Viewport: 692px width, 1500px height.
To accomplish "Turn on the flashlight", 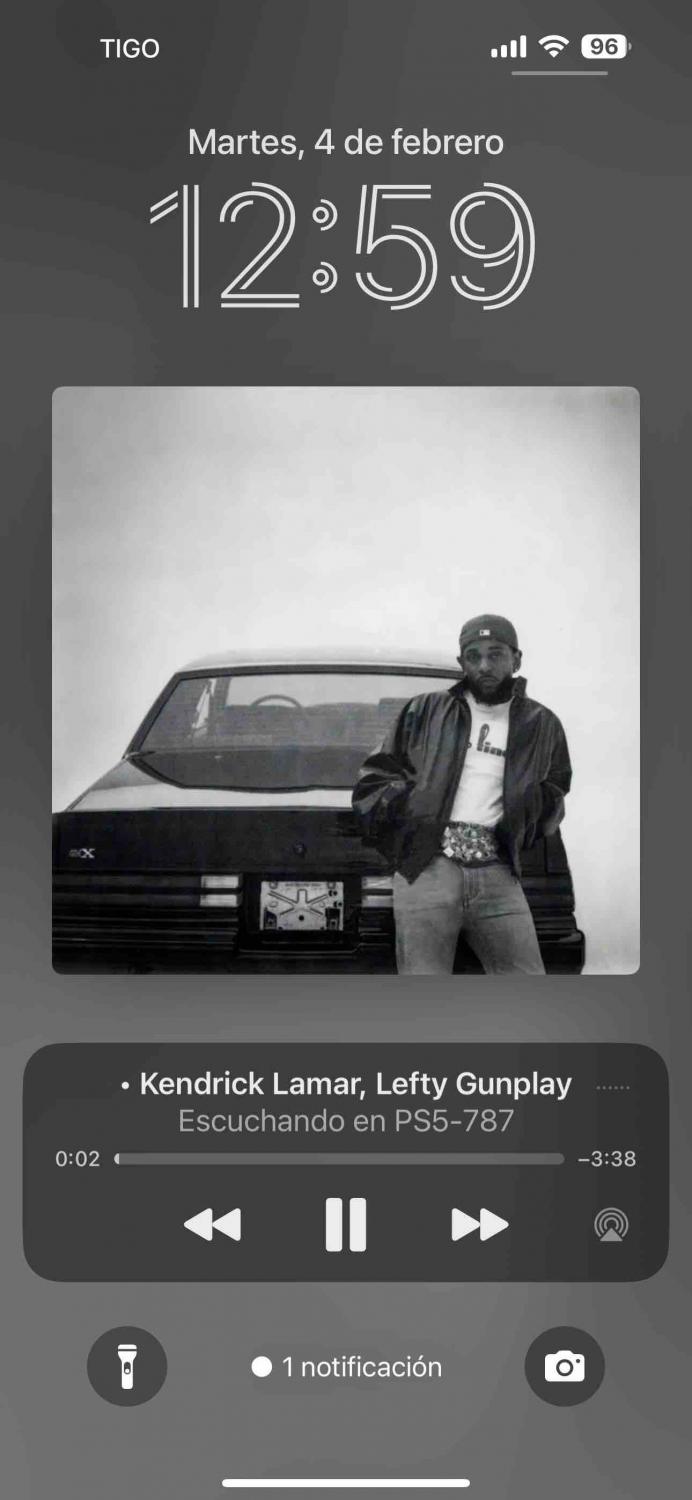I will point(127,1366).
